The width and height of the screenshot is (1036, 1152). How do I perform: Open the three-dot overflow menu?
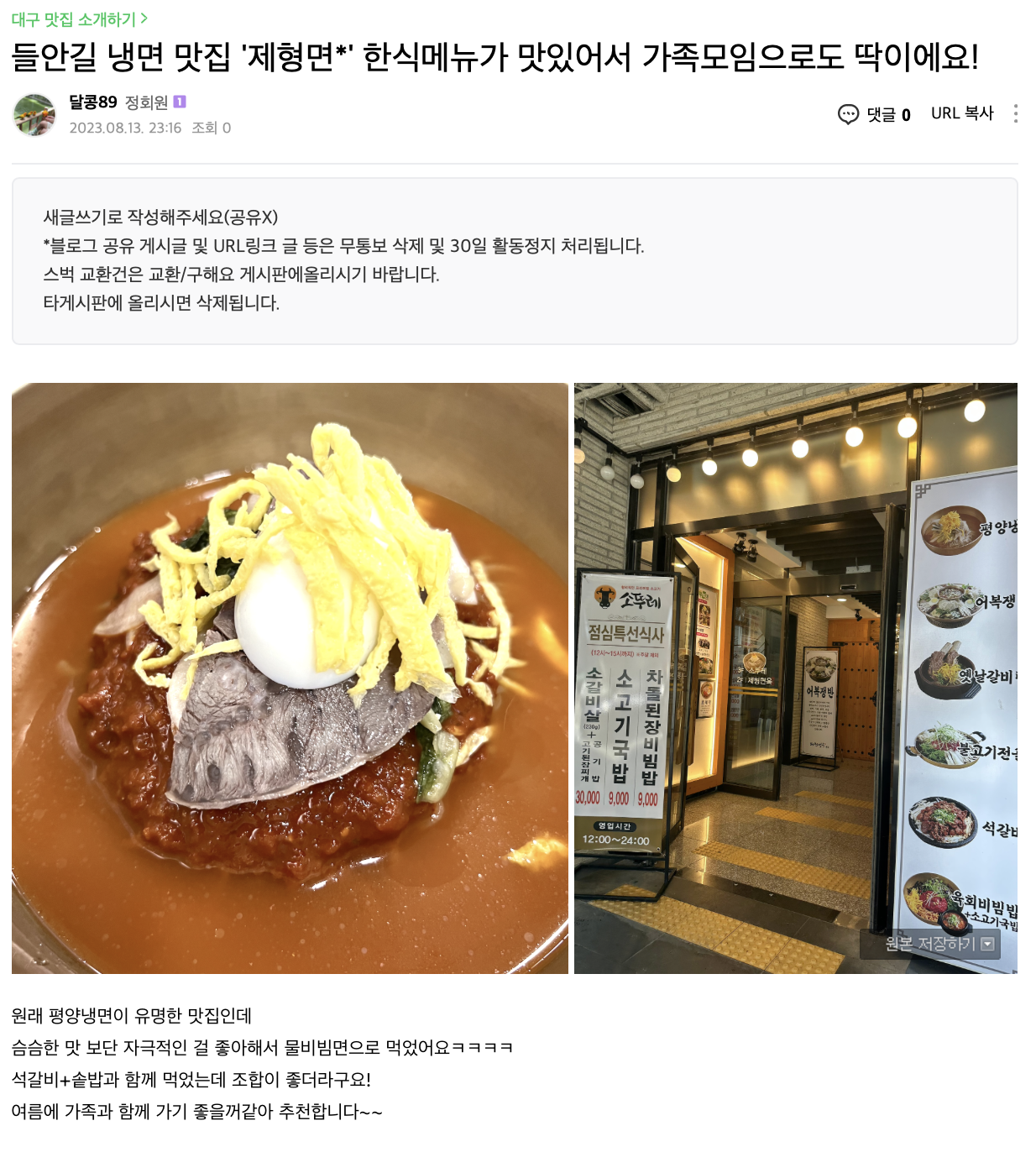(1016, 114)
